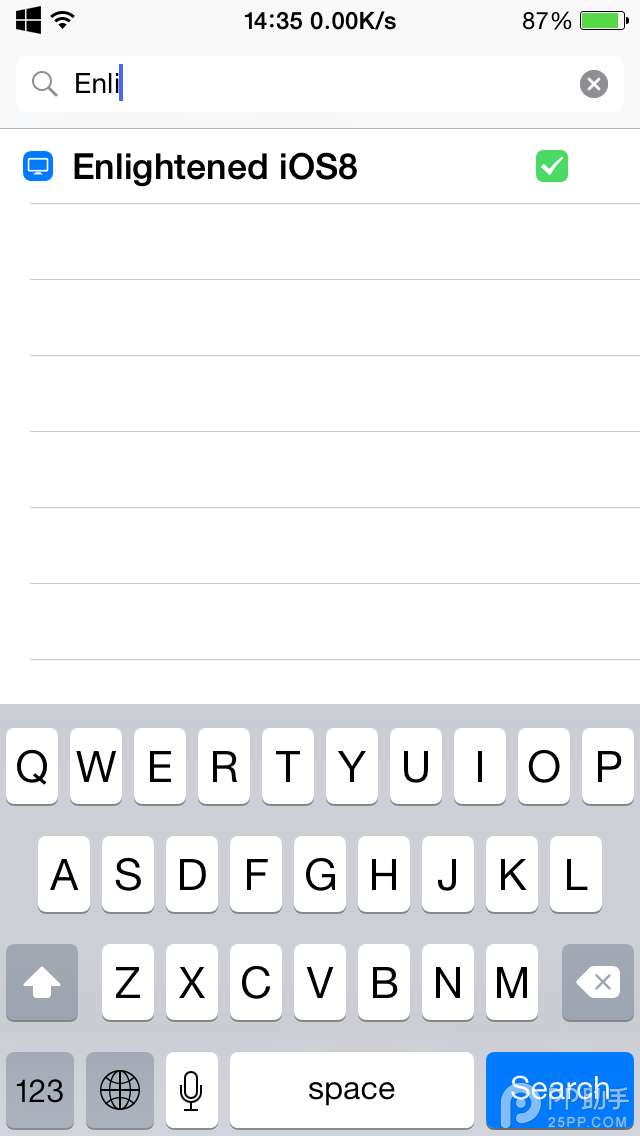
Task: Switch to the 123 numeric keyboard
Action: (40, 1089)
